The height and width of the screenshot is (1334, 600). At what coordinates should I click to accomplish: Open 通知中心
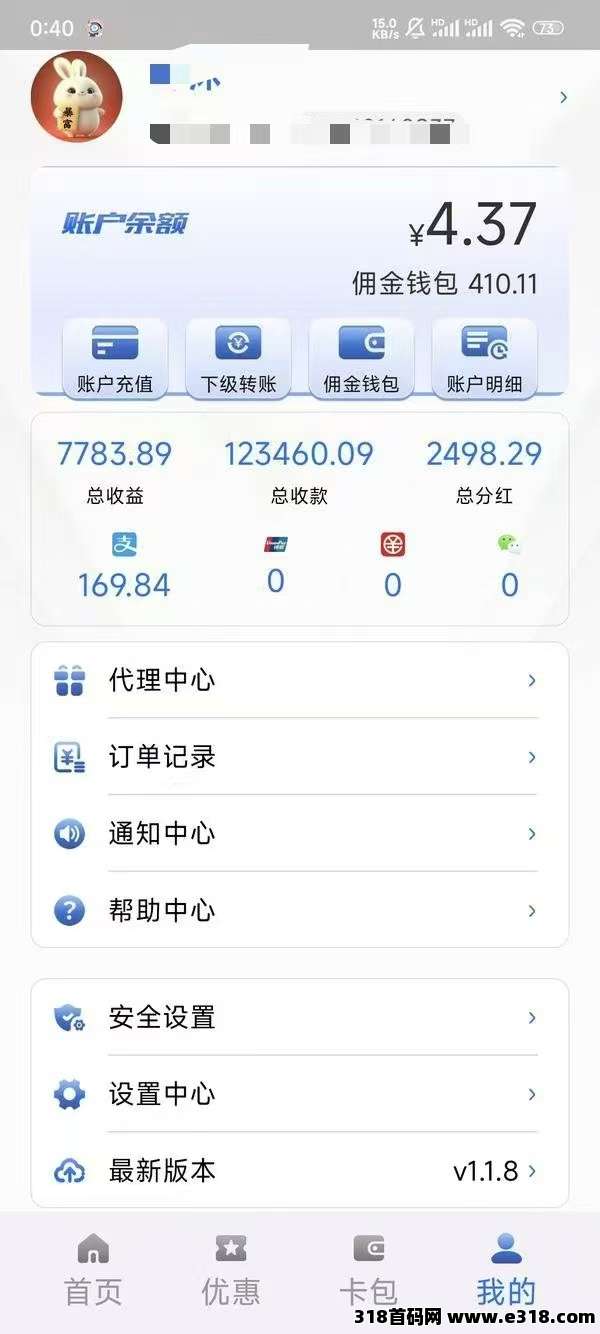click(x=300, y=834)
